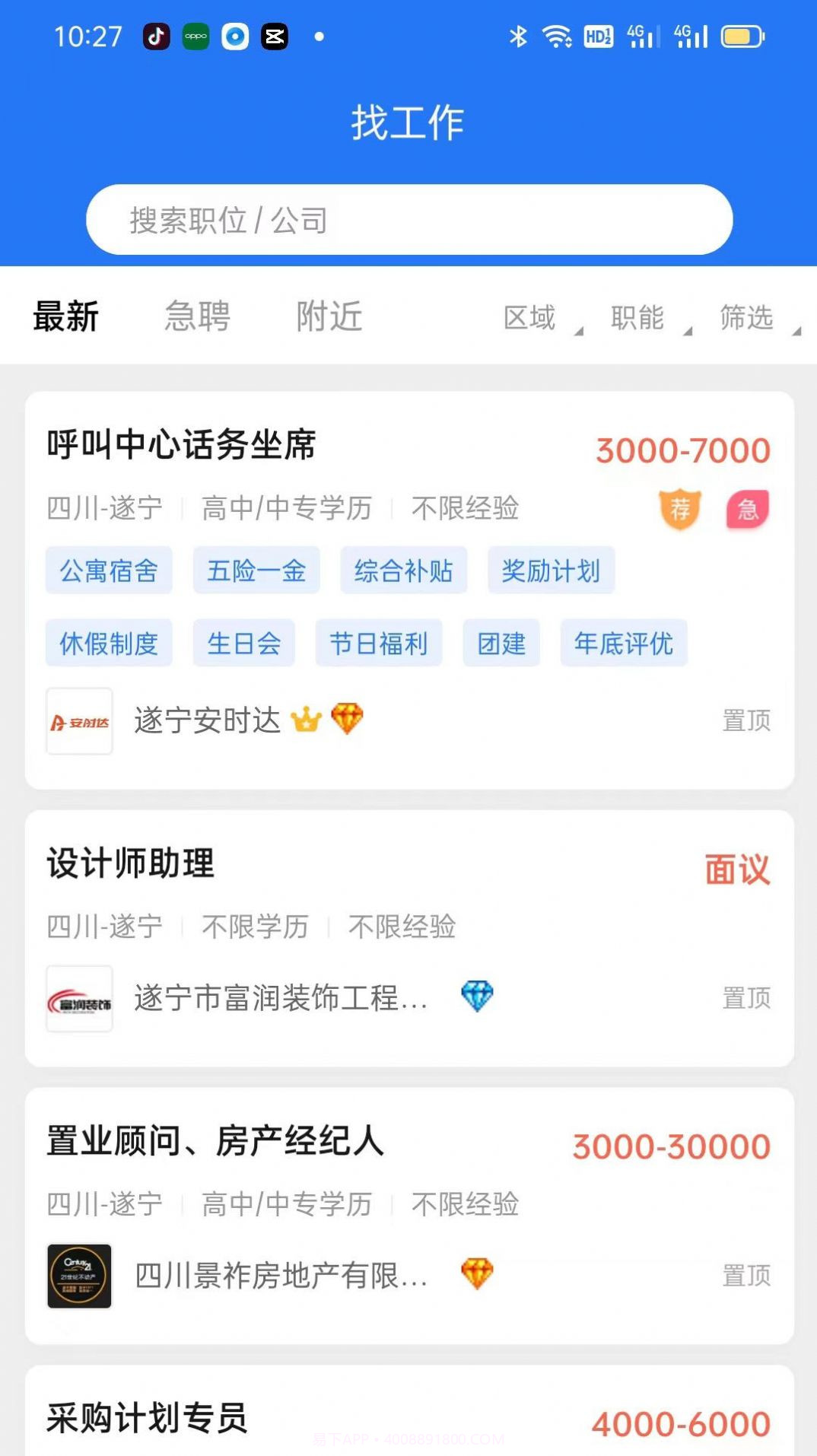Select the 五险一金 benefit tag
The image size is (817, 1456).
256,571
